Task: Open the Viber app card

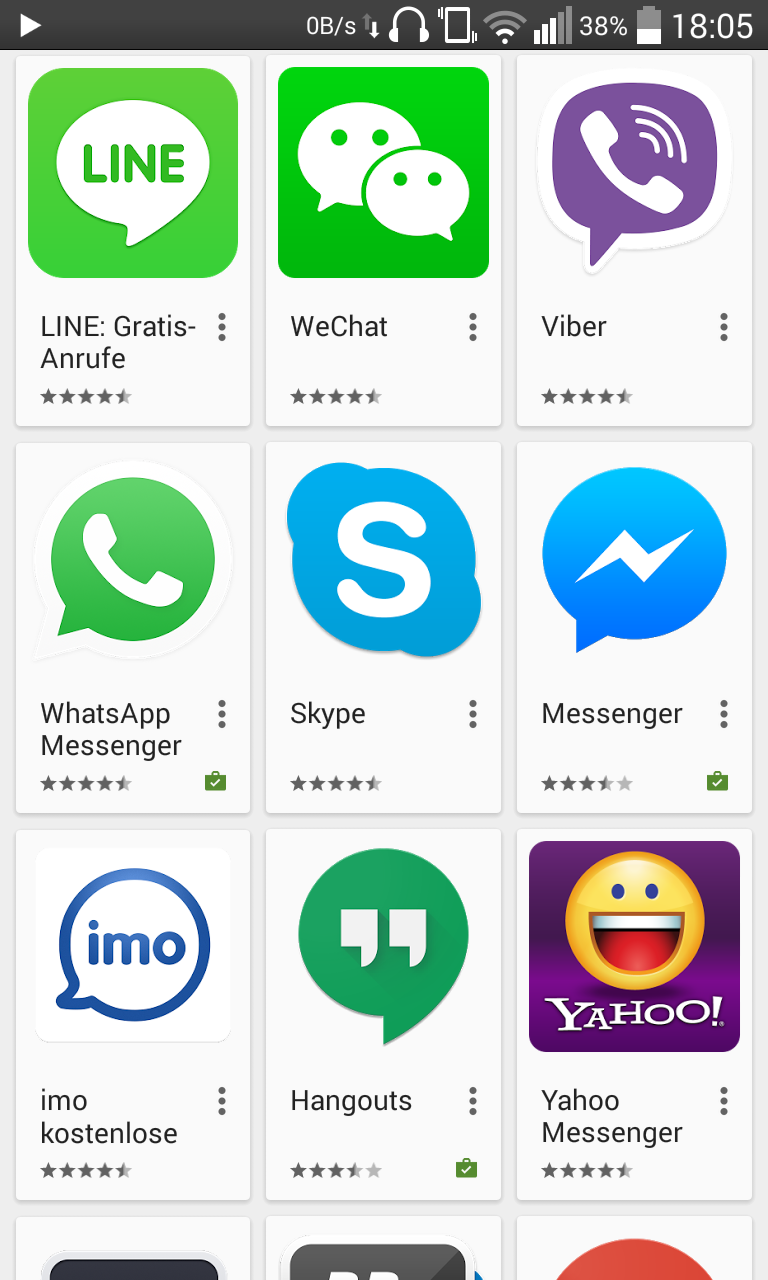Action: pyautogui.click(x=633, y=173)
